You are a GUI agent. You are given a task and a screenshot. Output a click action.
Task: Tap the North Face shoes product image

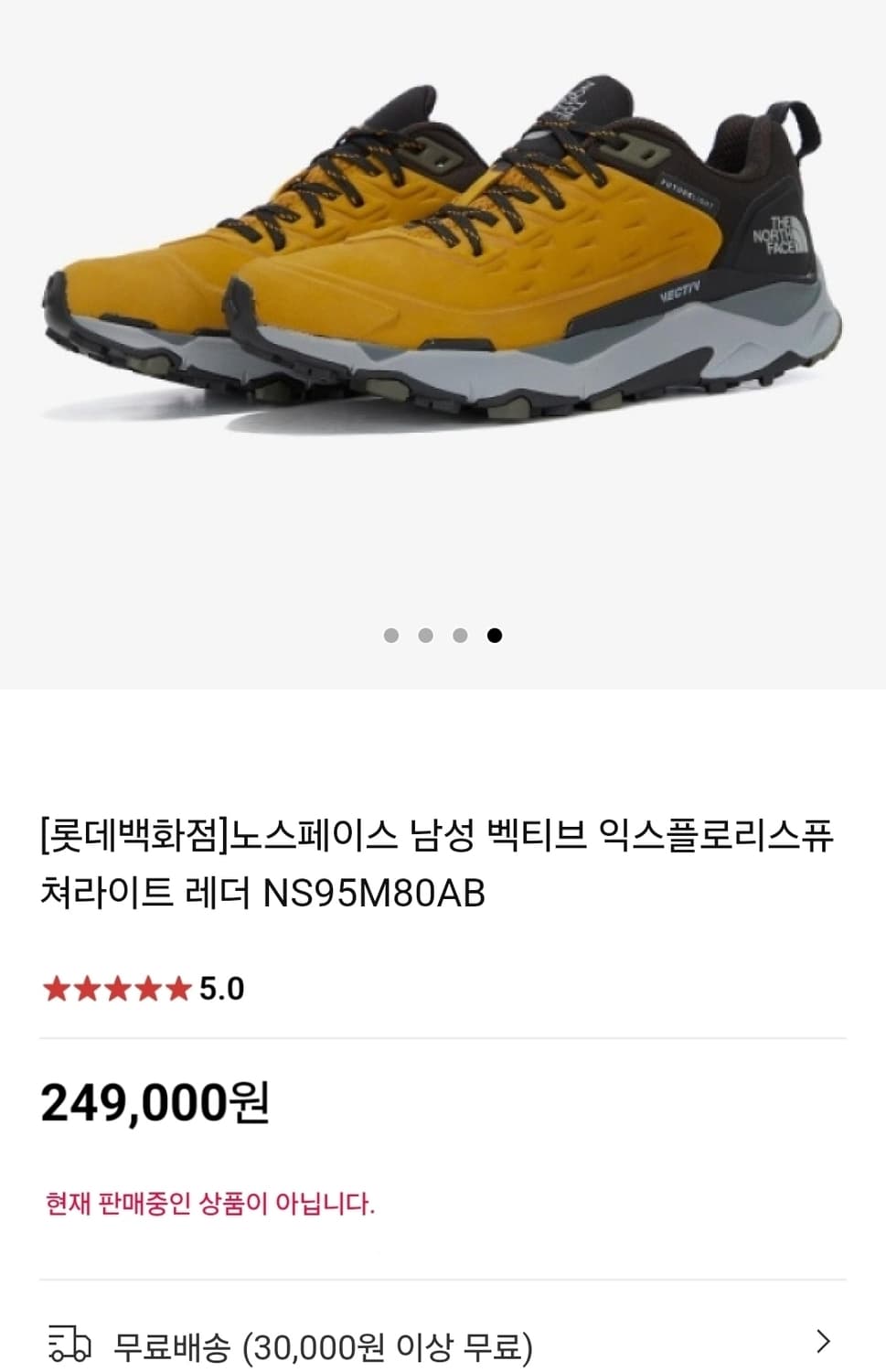(443, 274)
